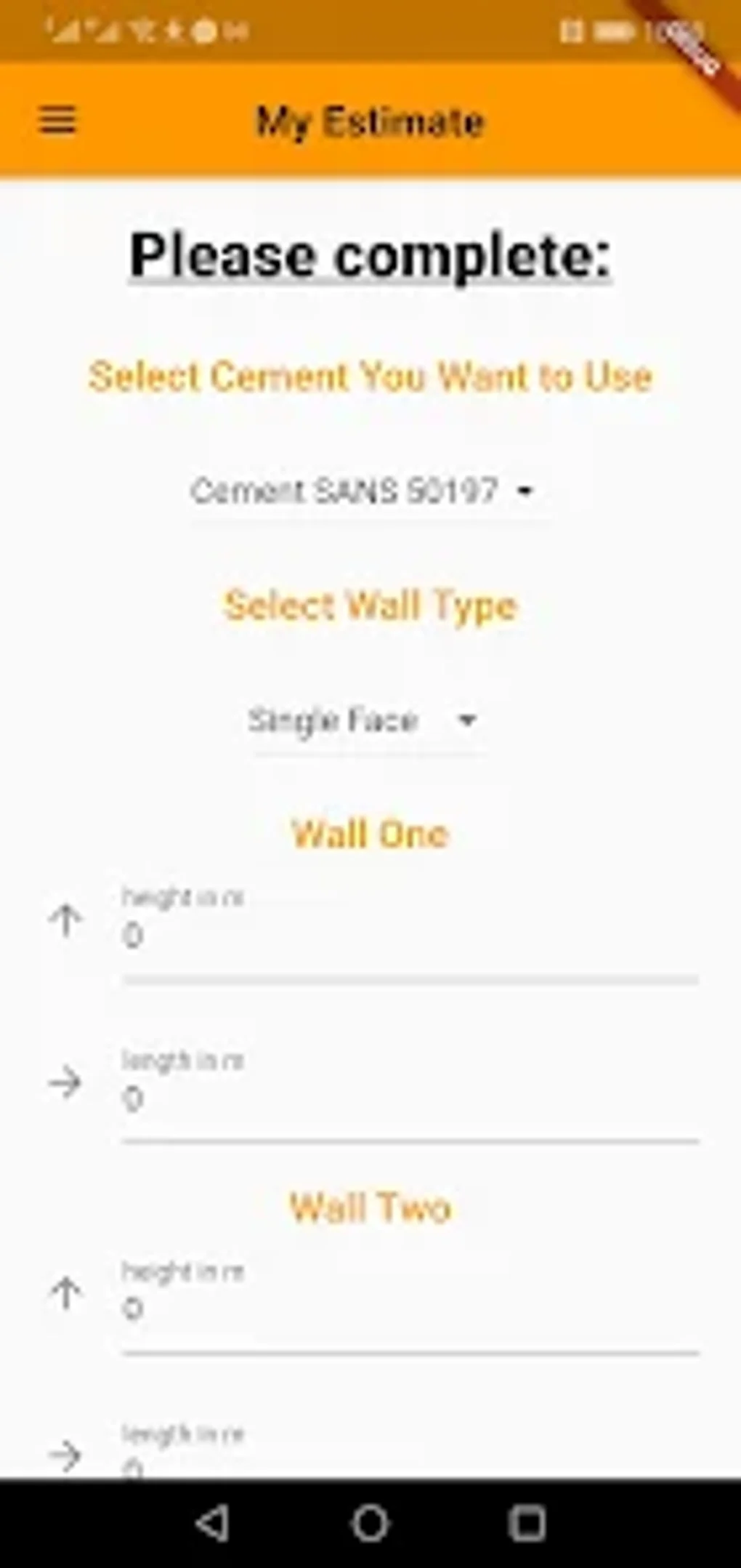Screen dimensions: 741x1568
Task: Expand cement selection with its dropdown arrow
Action: [525, 491]
